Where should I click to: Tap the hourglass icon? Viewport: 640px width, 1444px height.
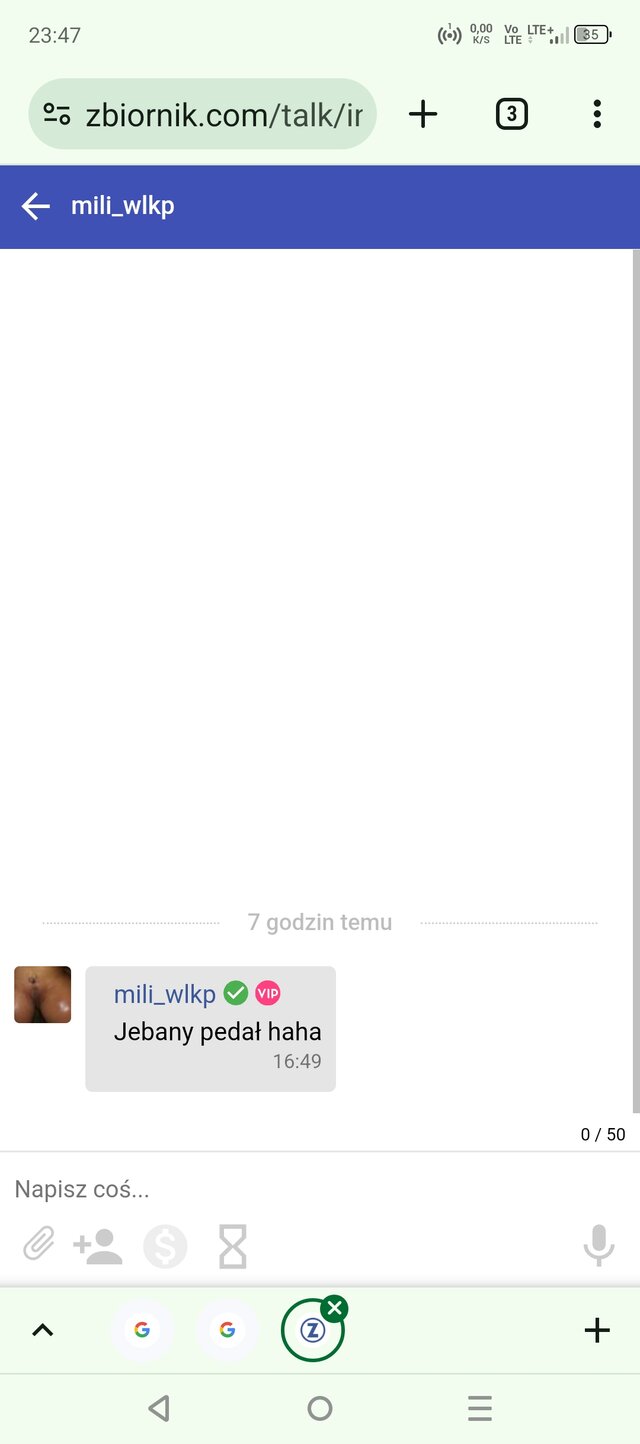[x=232, y=1246]
